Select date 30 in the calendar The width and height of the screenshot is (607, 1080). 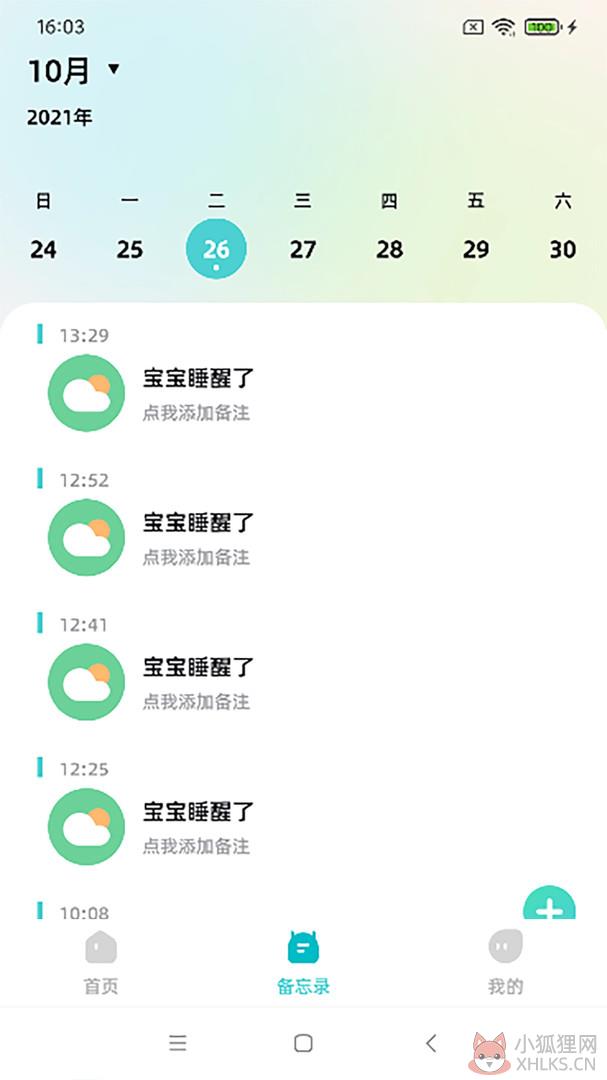pos(563,249)
